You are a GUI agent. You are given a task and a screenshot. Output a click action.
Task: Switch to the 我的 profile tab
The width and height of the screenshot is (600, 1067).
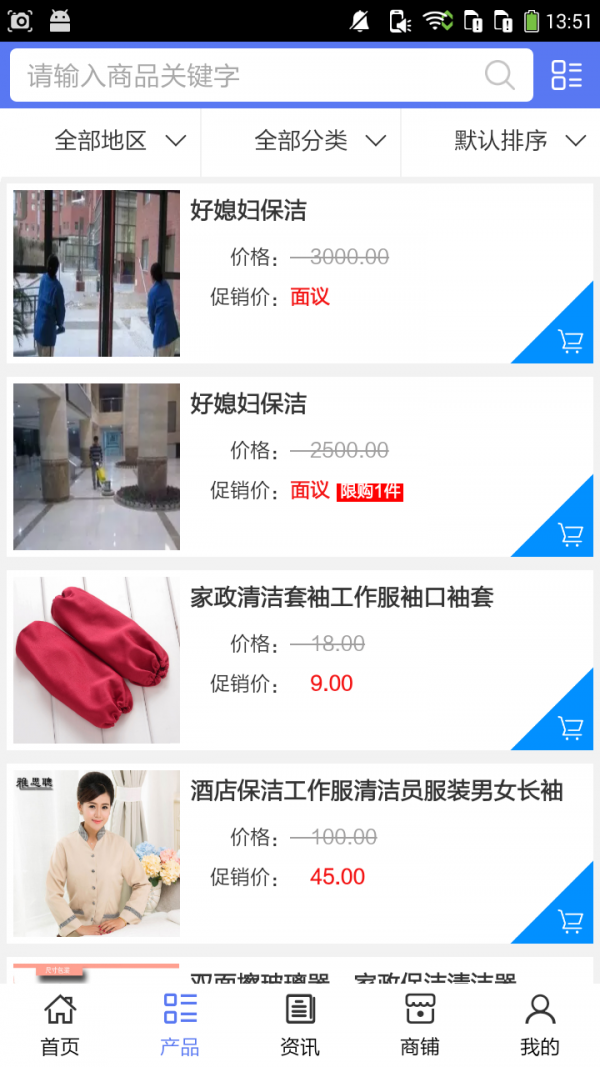[x=540, y=1025]
